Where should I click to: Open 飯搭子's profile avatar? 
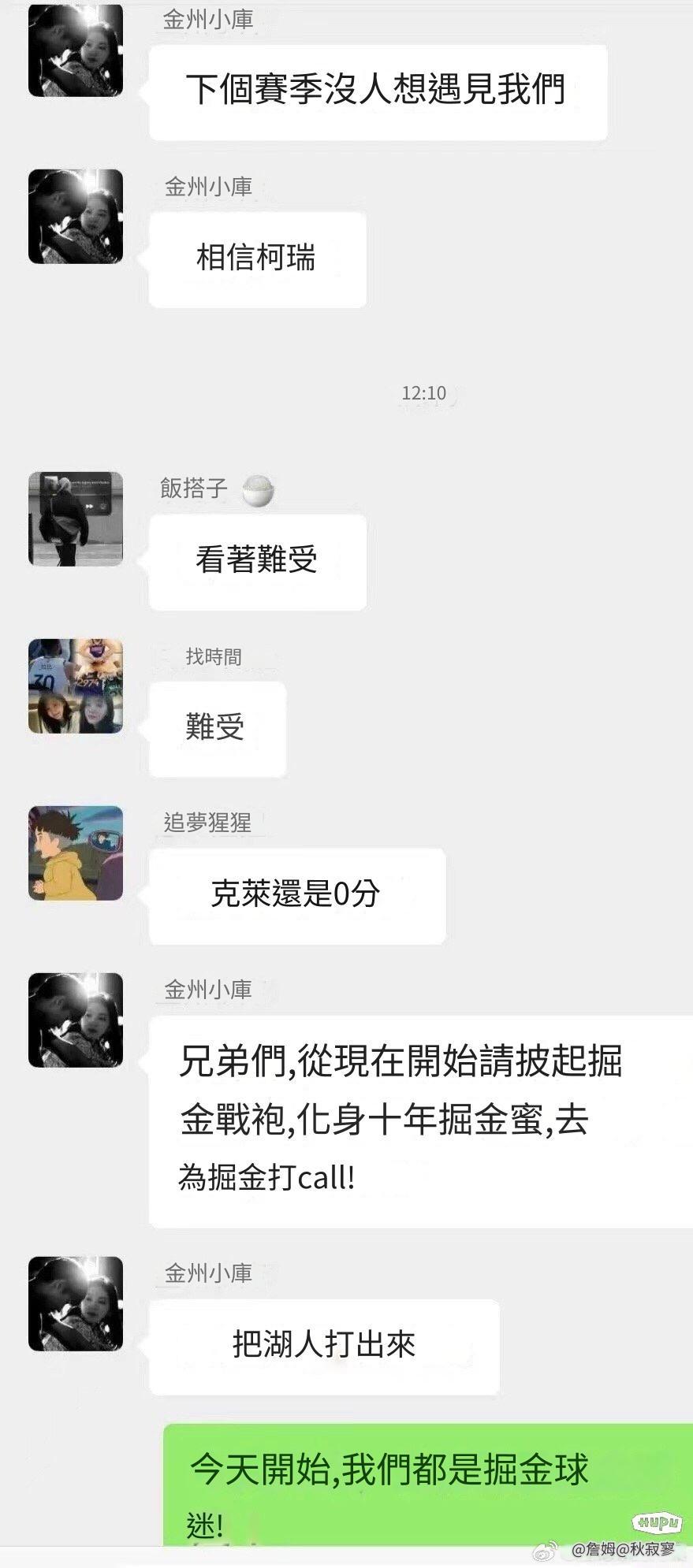[x=76, y=518]
